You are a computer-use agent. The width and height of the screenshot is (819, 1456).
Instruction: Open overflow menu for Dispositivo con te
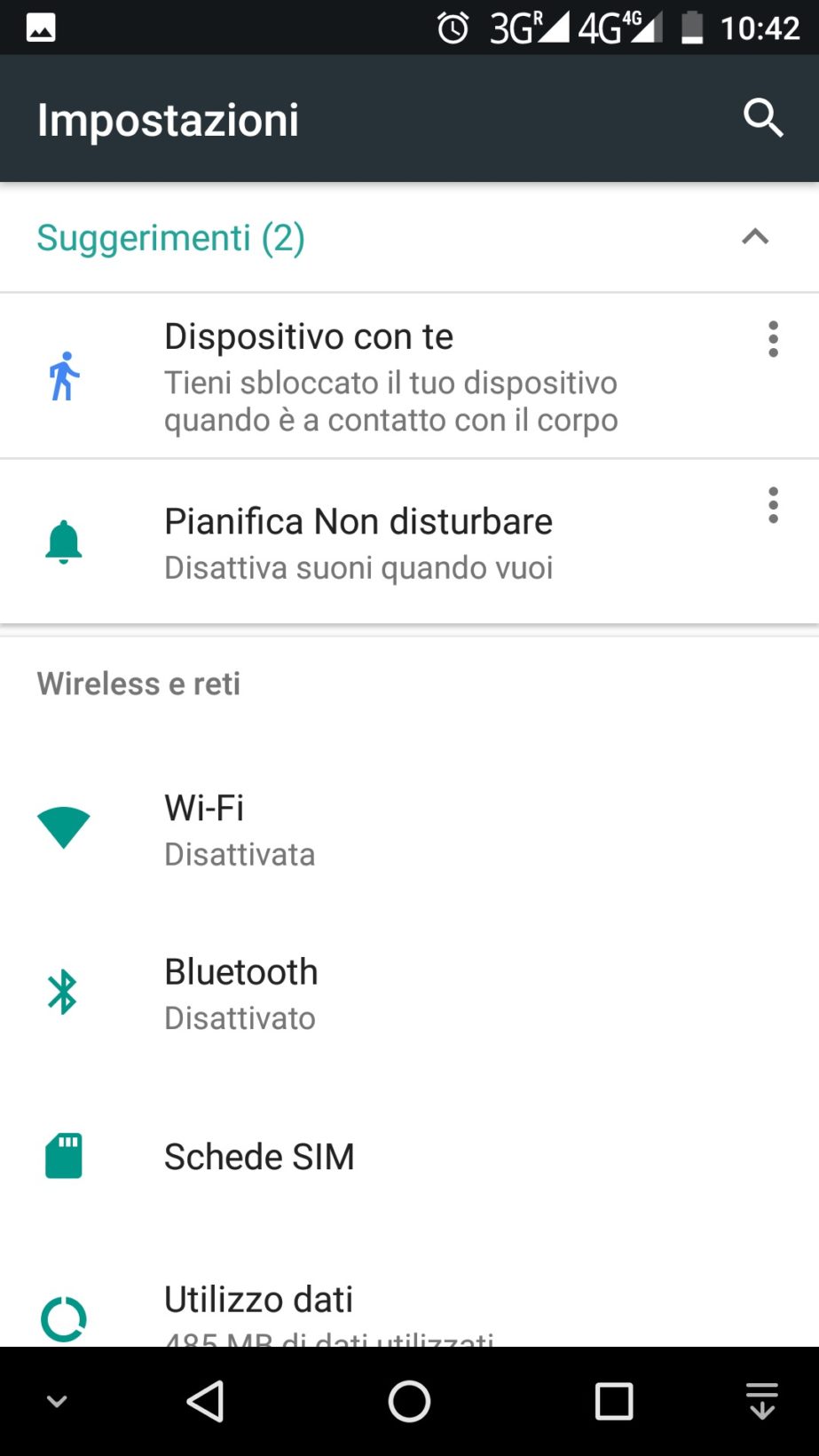click(773, 339)
